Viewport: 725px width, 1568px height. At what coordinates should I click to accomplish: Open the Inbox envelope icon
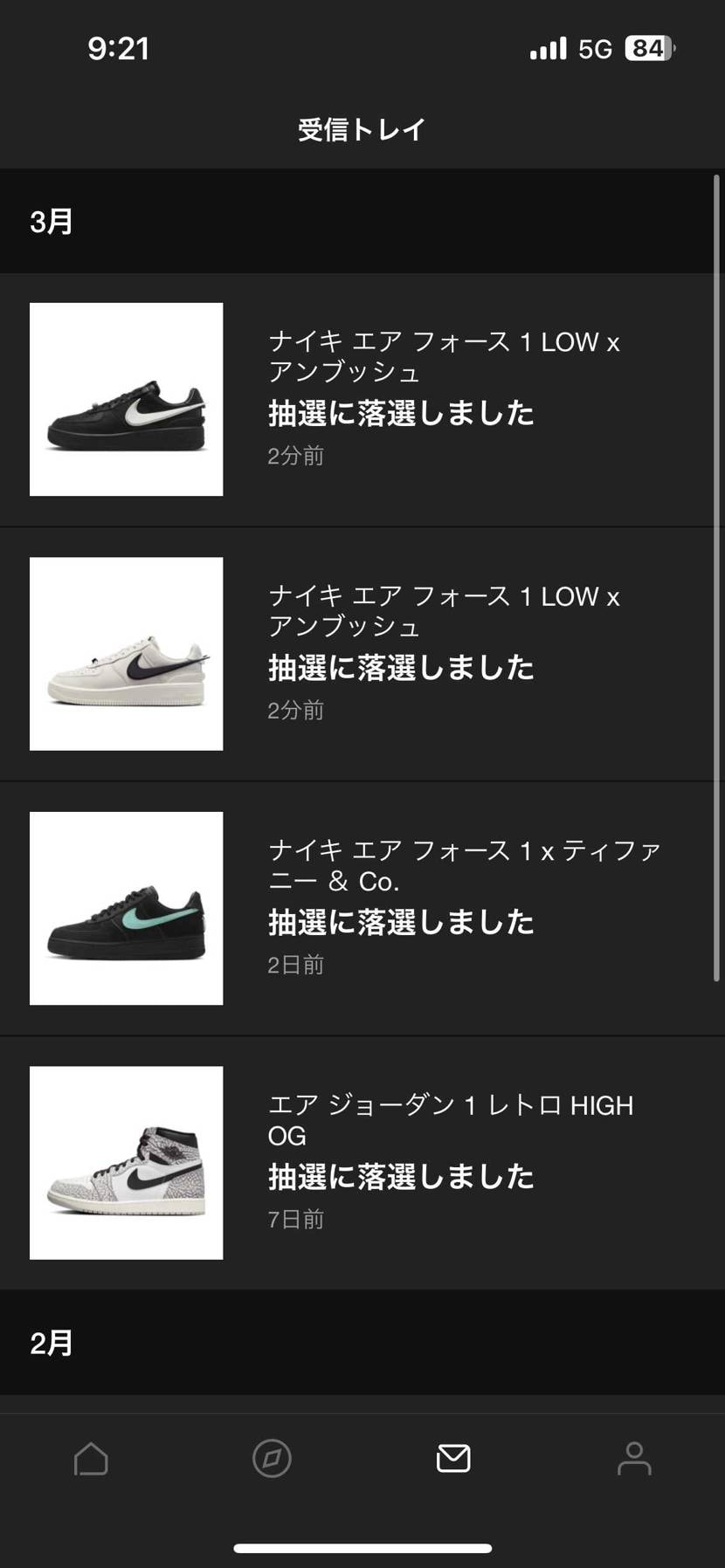pyautogui.click(x=452, y=1458)
